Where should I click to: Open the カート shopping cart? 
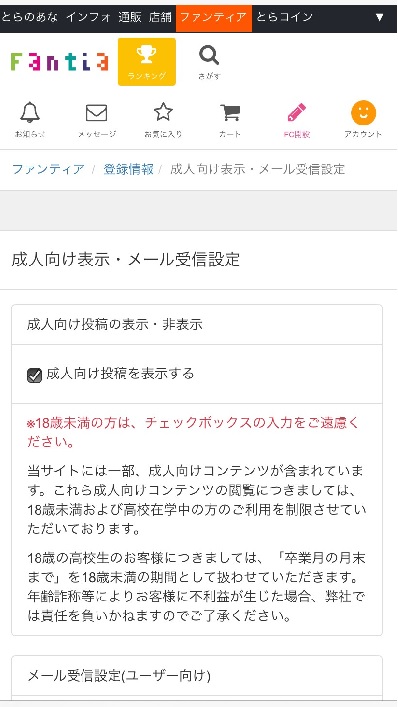230,119
